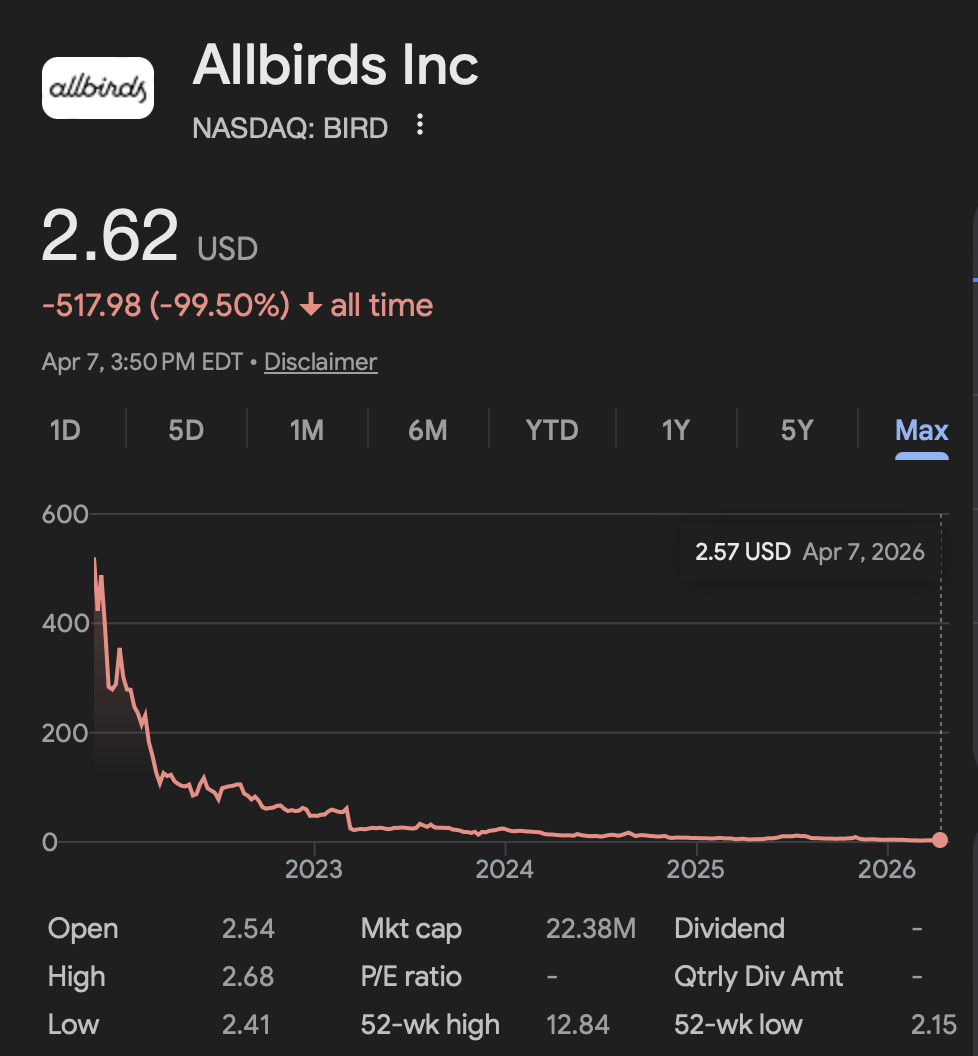View the YTD chart

coord(552,431)
